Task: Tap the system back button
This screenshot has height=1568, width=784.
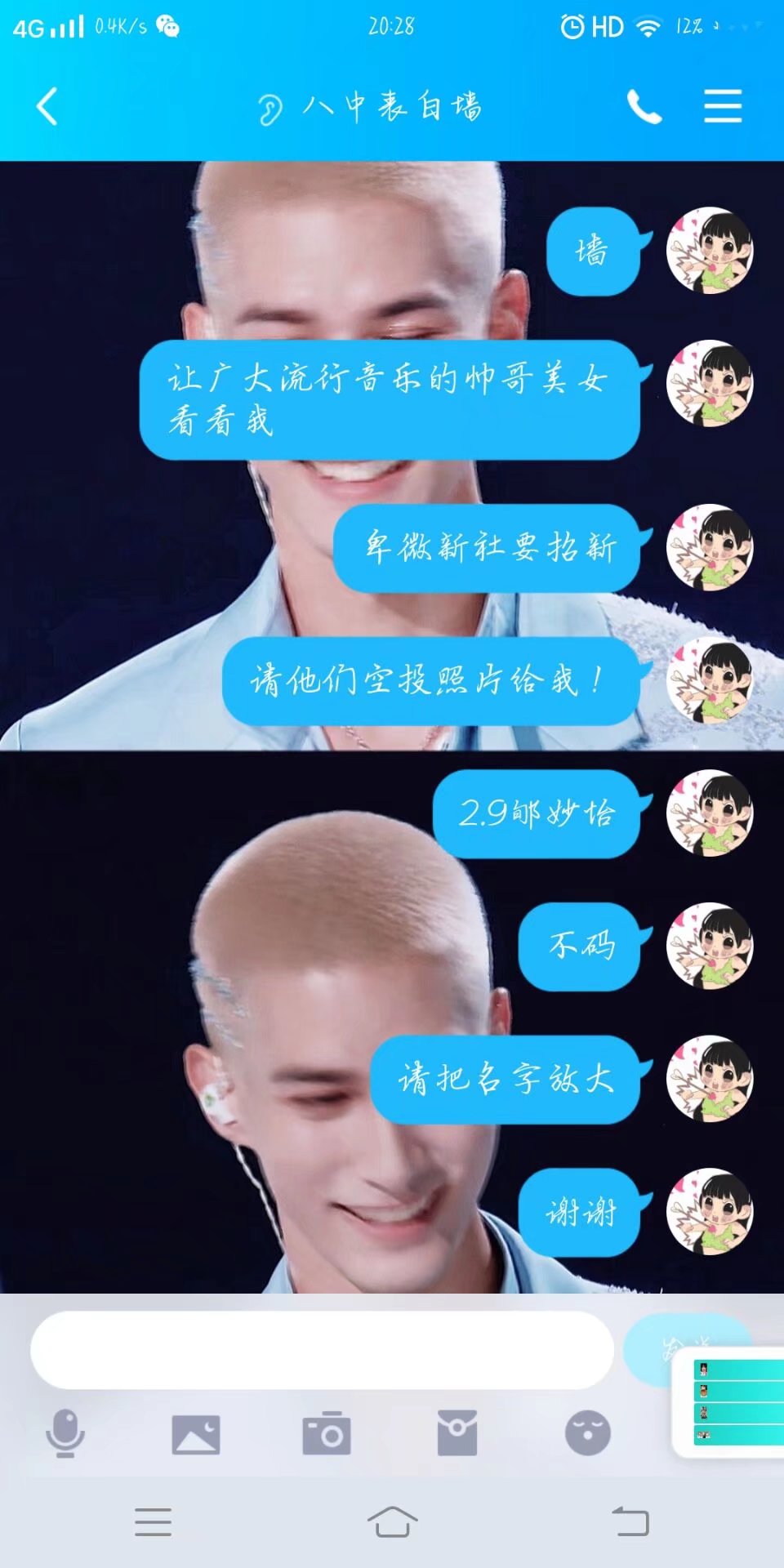Action: 630,1522
